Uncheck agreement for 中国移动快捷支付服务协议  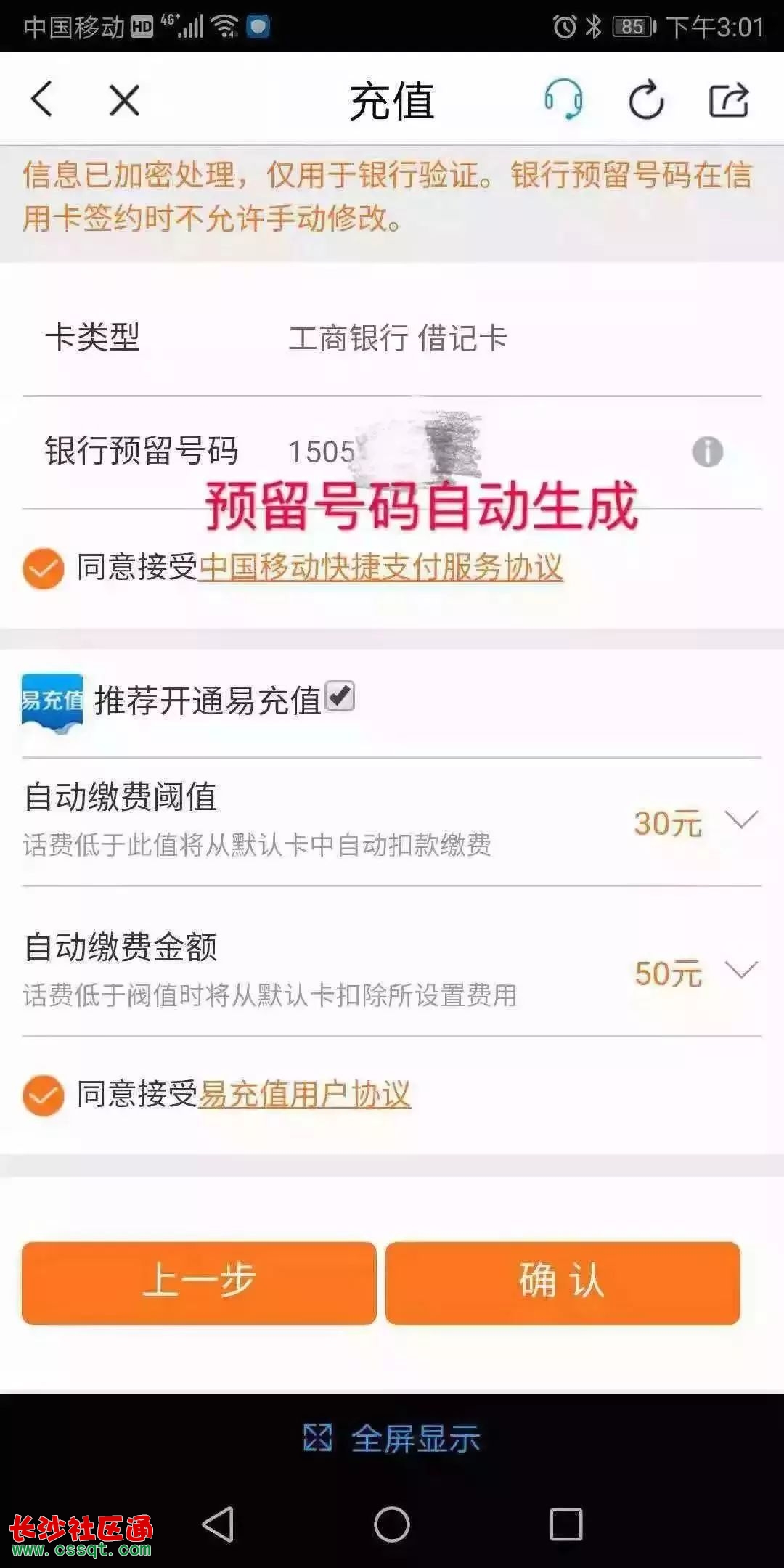tap(43, 568)
